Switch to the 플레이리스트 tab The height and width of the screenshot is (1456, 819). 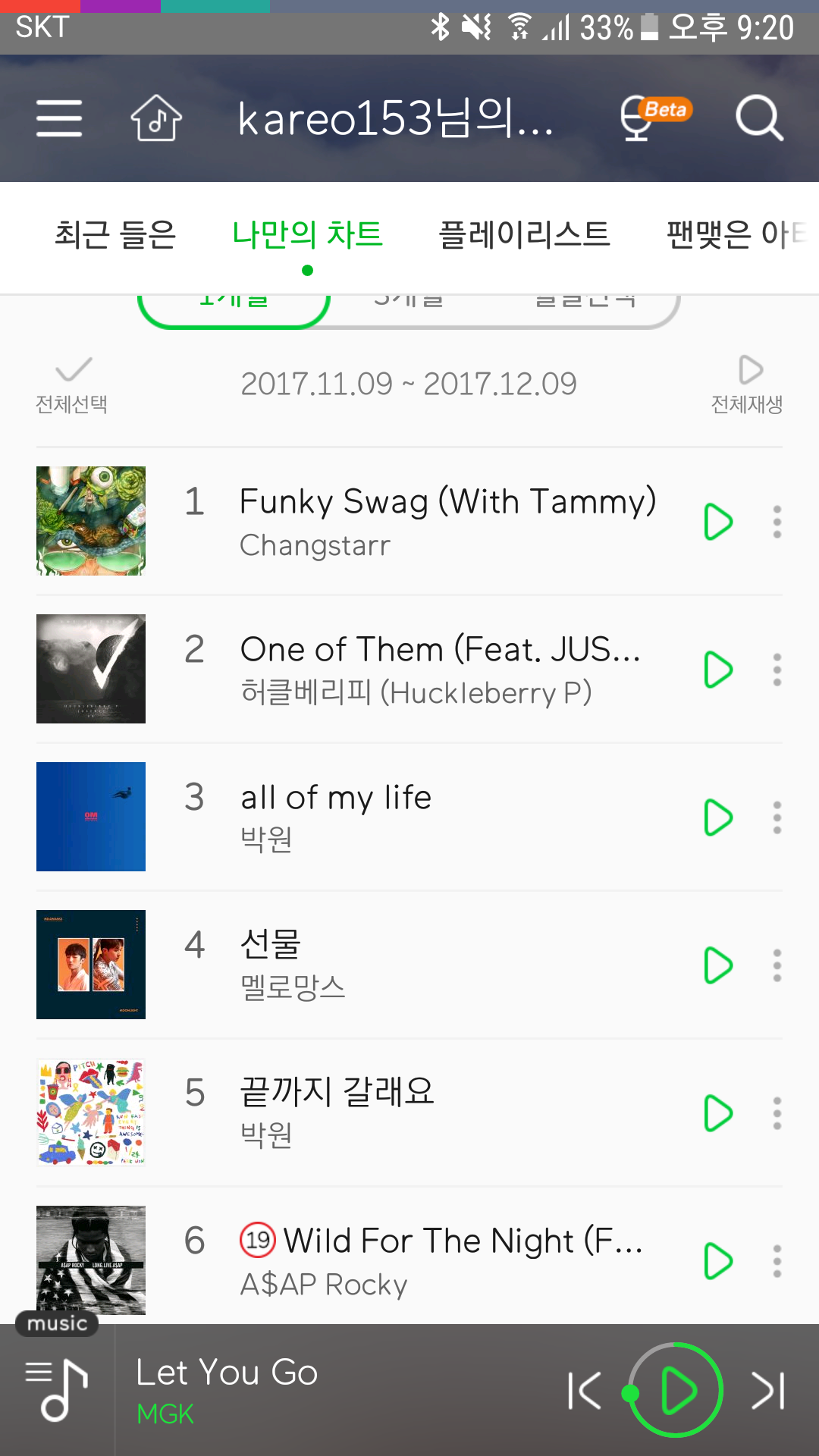tap(524, 234)
